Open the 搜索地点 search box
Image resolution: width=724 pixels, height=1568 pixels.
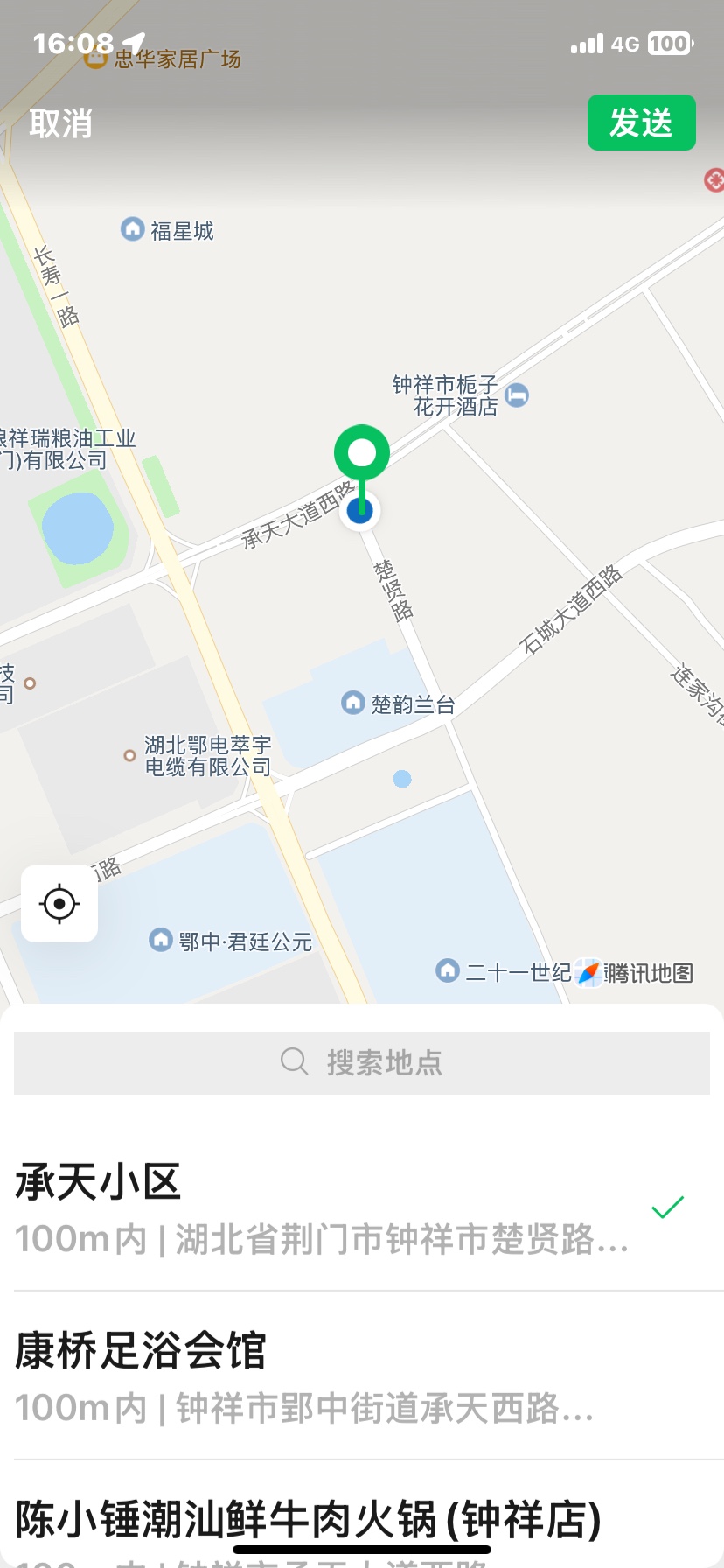[362, 1062]
